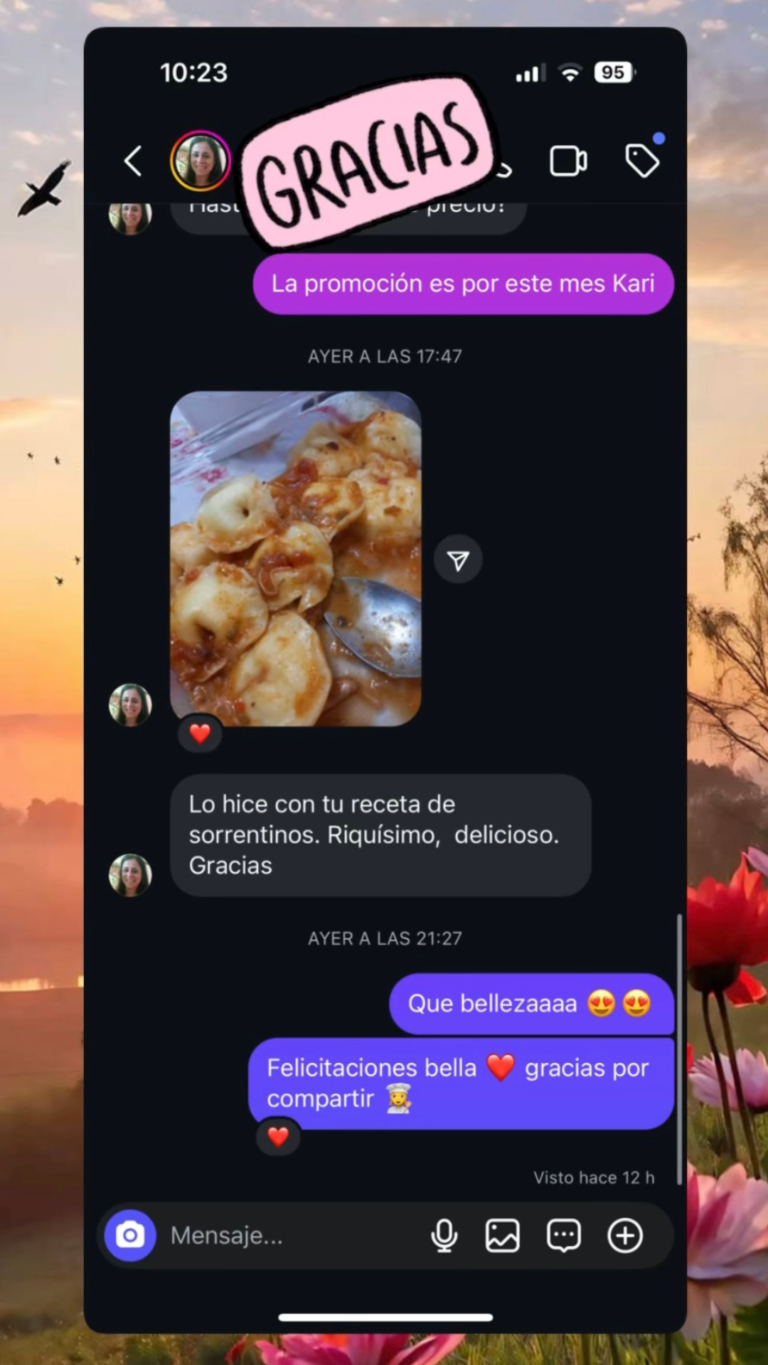Go back with the chevron arrow
The width and height of the screenshot is (768, 1365).
pos(133,160)
